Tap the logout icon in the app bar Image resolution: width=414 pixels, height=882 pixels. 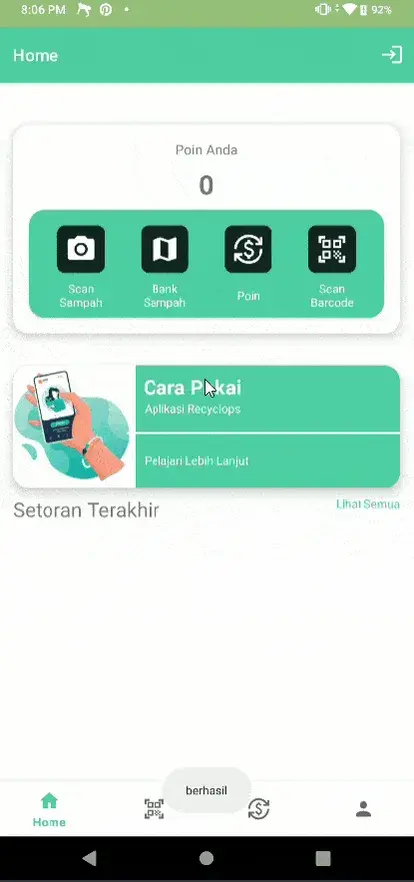[392, 55]
